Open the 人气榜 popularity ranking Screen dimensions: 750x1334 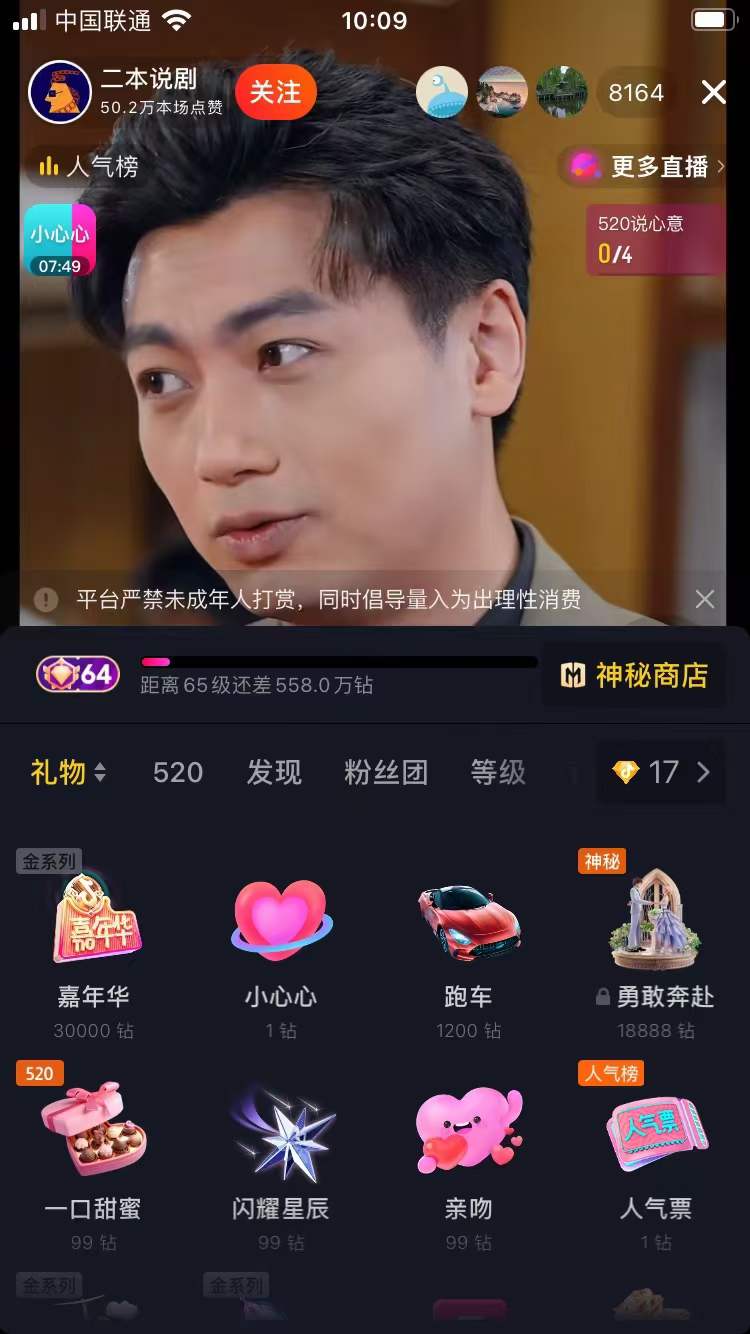[x=88, y=166]
